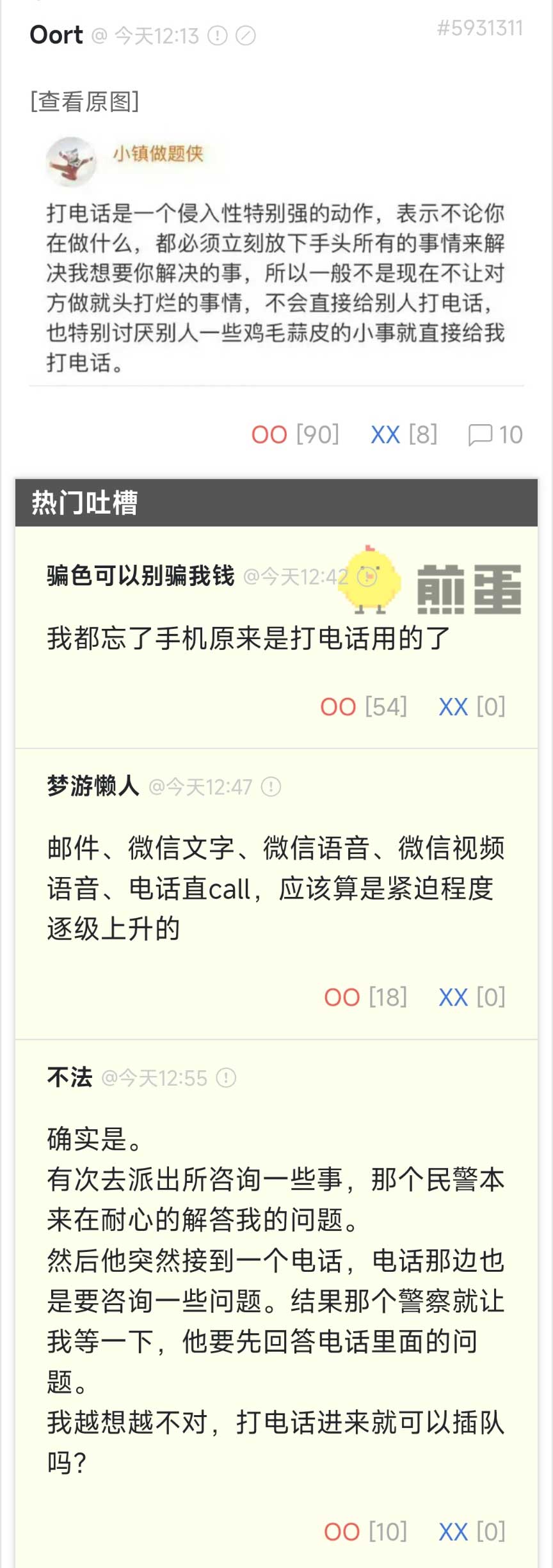This screenshot has height=1568, width=553.
Task: Vote OO [18] on 梦游懒人's comment
Action: pyautogui.click(x=365, y=997)
